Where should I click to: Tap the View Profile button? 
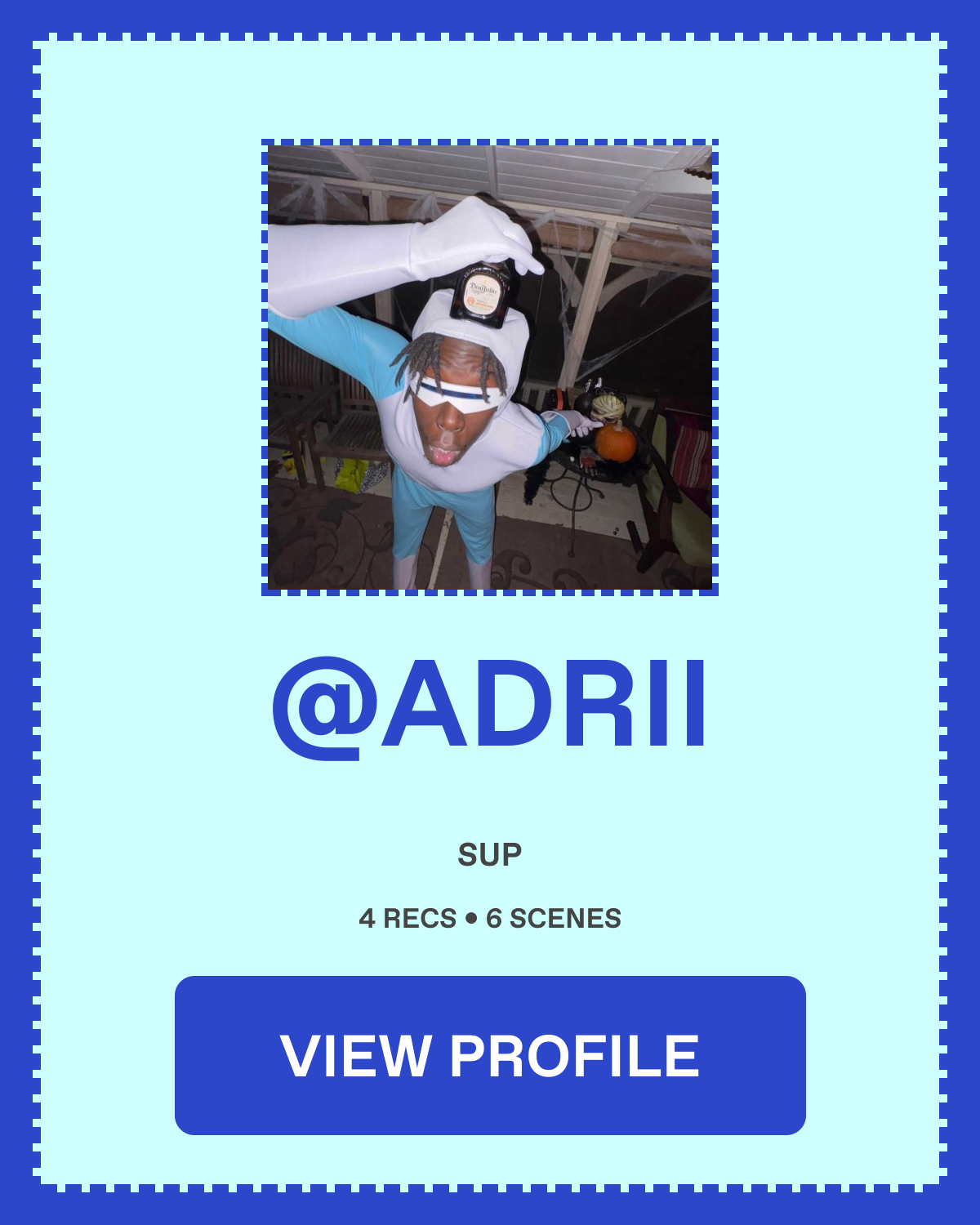[490, 1054]
